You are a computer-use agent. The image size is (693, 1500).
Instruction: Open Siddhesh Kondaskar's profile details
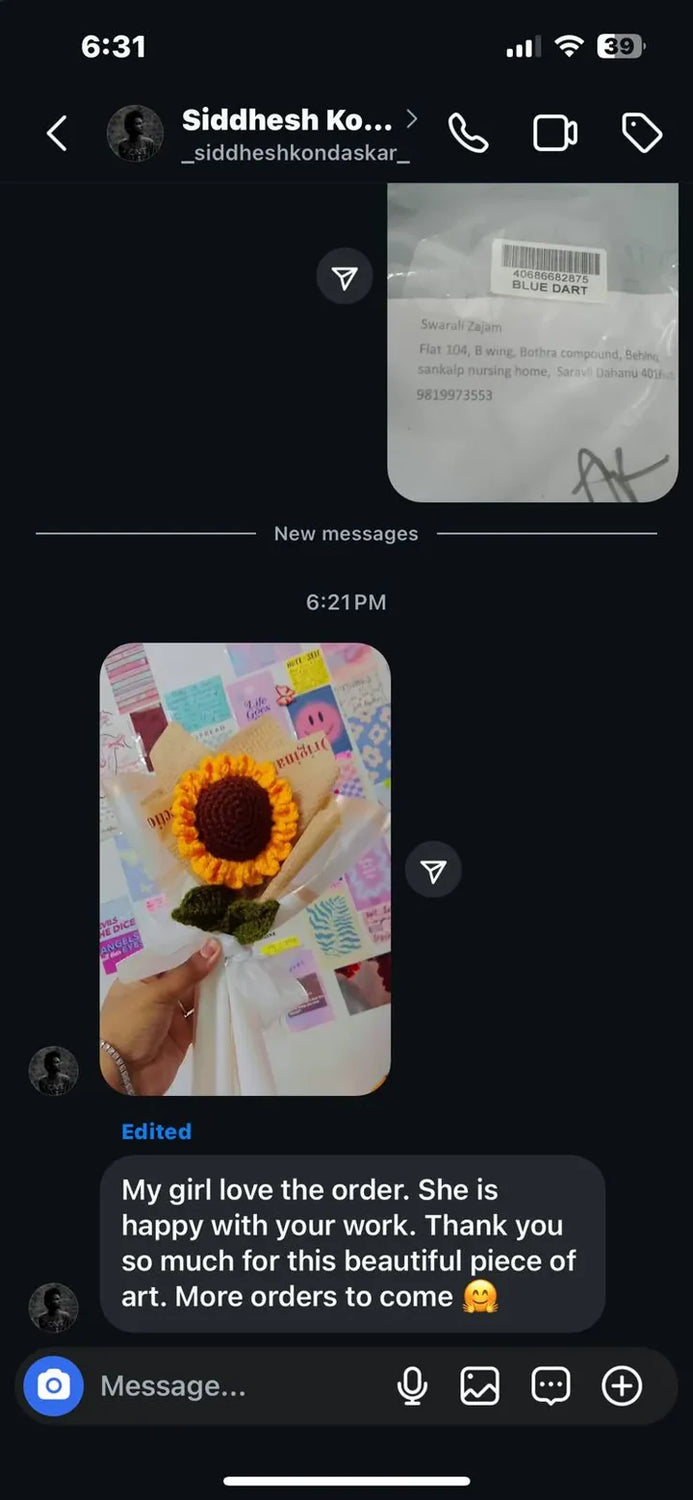(288, 133)
